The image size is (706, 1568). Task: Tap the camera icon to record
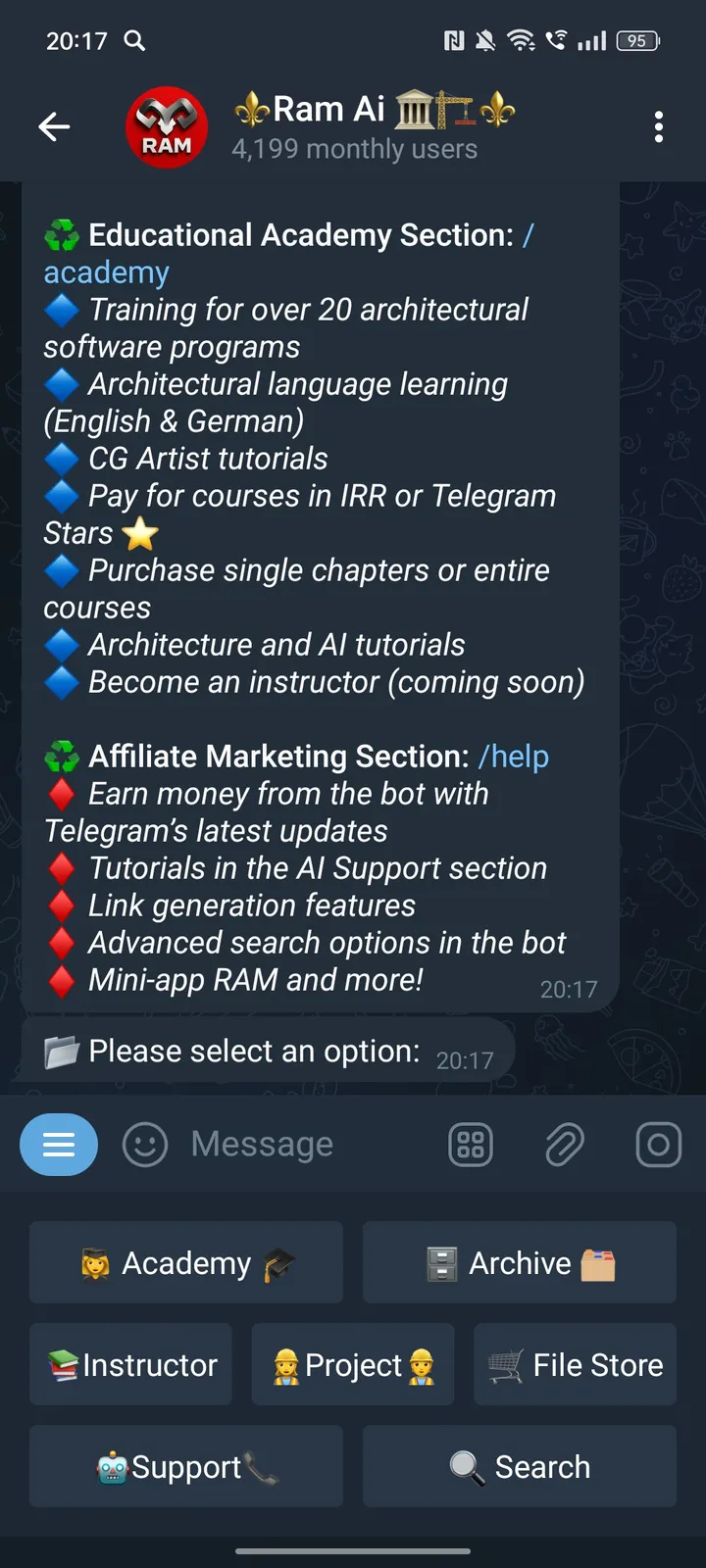click(x=657, y=1144)
